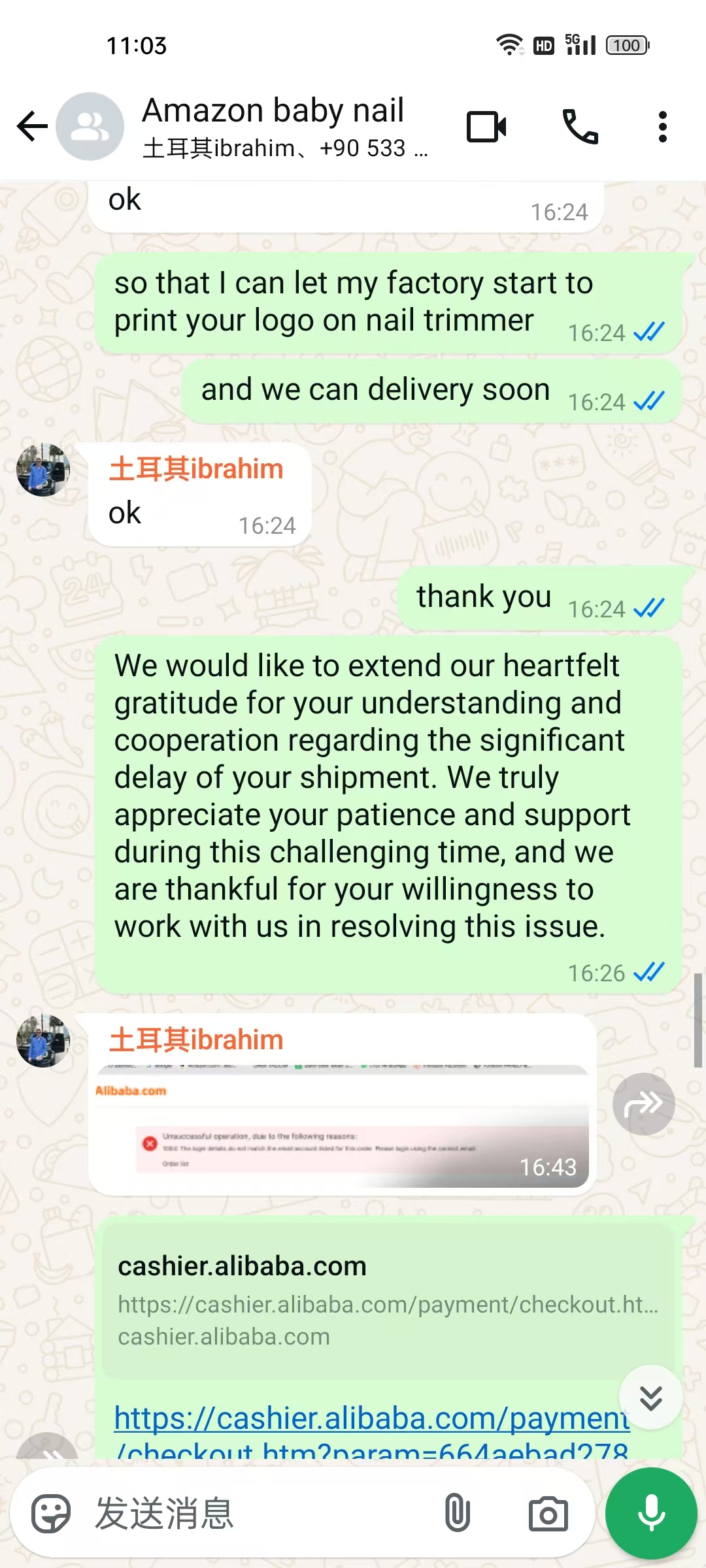This screenshot has height=1568, width=706.
Task: View ibrahim's profile photo beside the screenshot
Action: (x=43, y=1041)
